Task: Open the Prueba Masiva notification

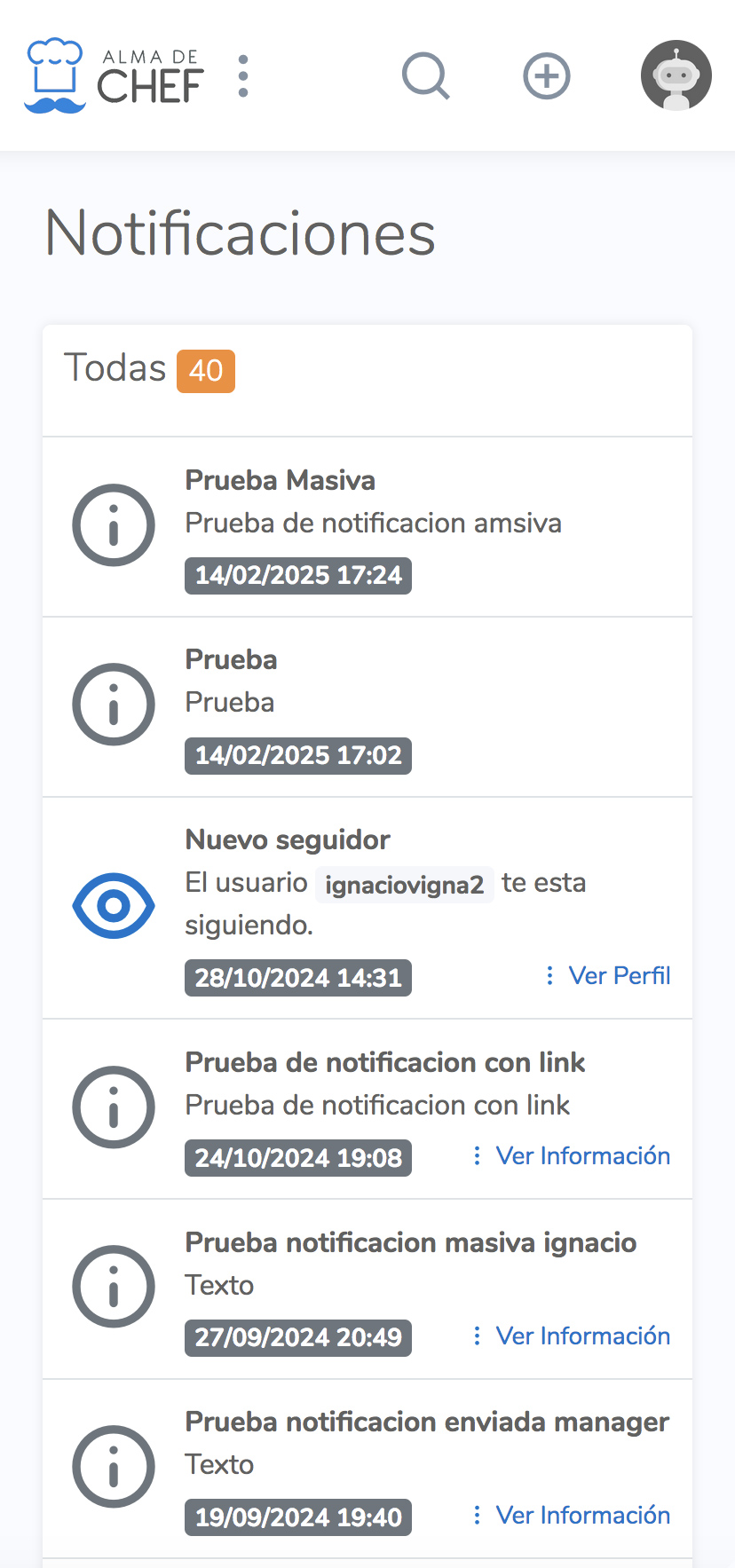Action: tap(367, 527)
